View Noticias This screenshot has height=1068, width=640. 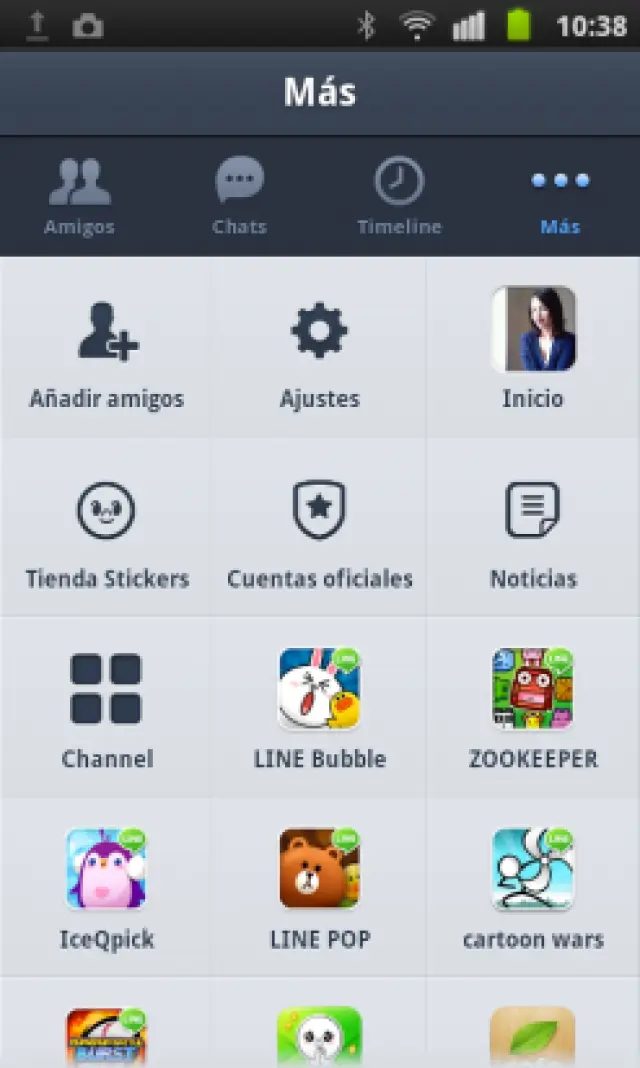(x=533, y=528)
